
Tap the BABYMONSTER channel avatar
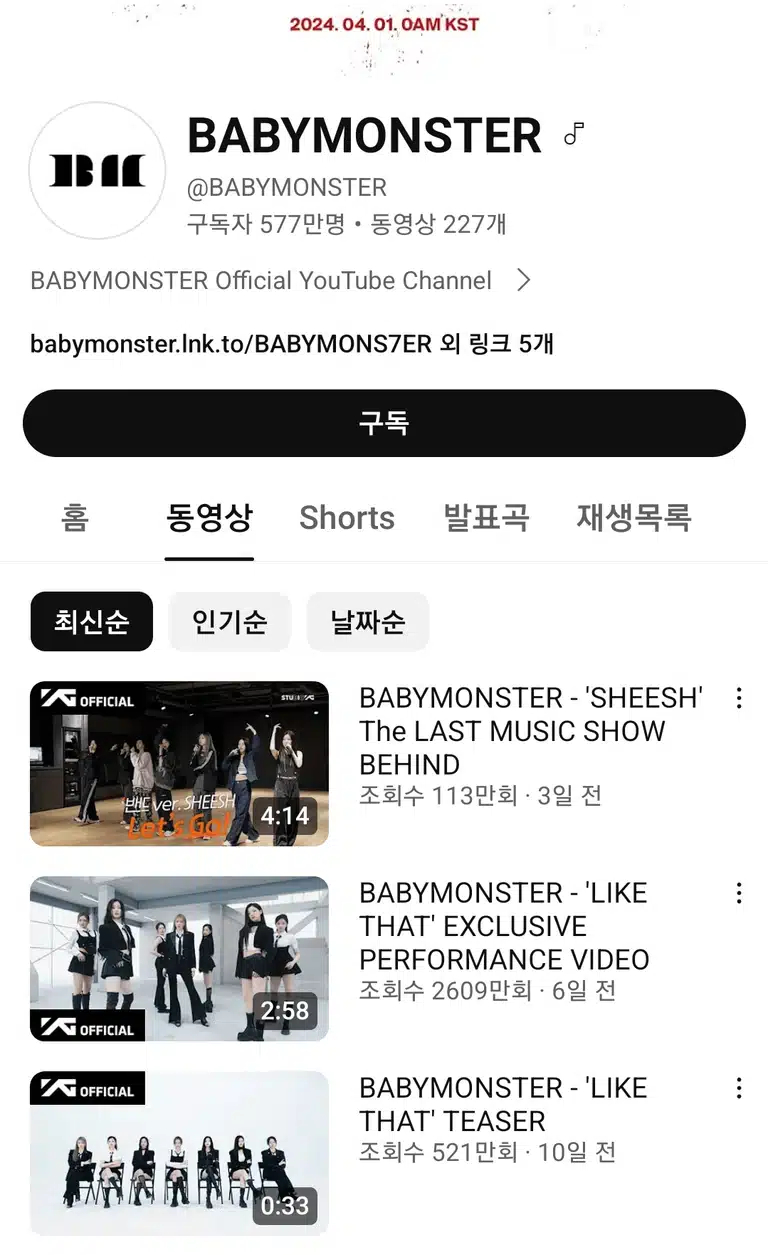[x=97, y=170]
